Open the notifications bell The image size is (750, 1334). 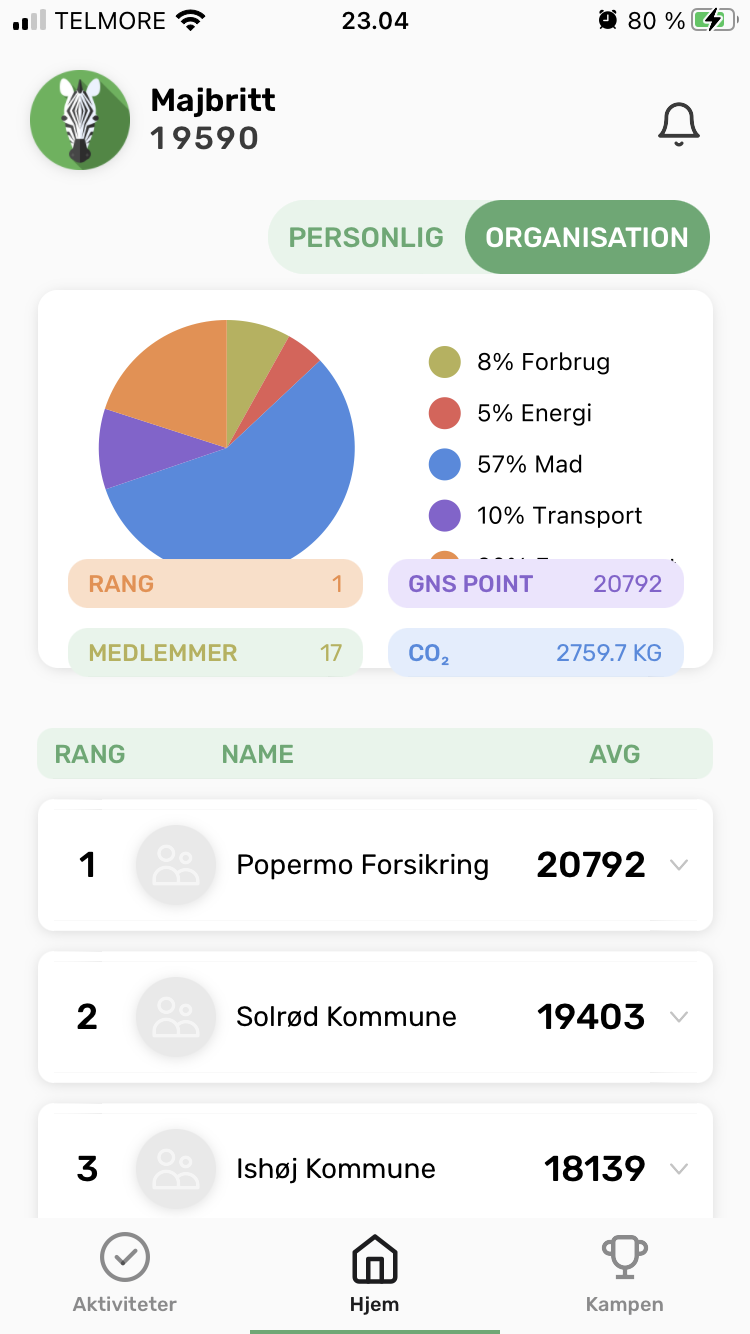(x=678, y=125)
